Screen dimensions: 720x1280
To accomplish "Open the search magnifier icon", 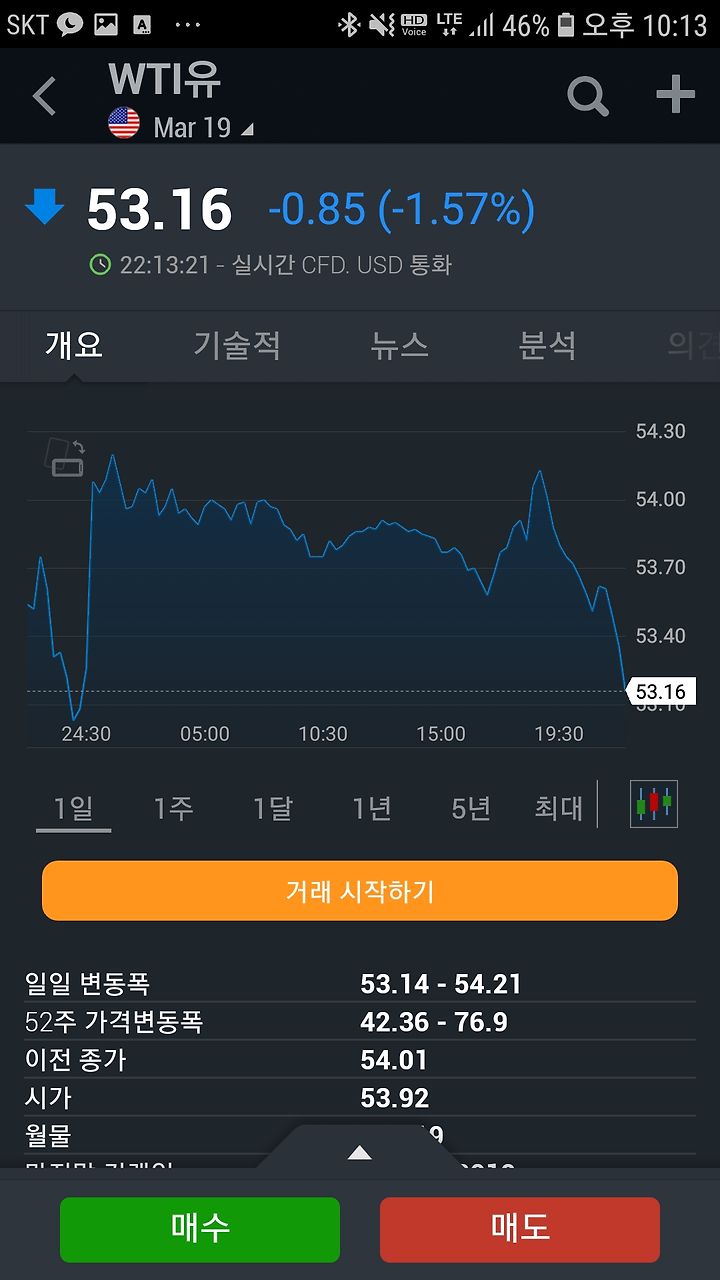I will click(x=588, y=96).
